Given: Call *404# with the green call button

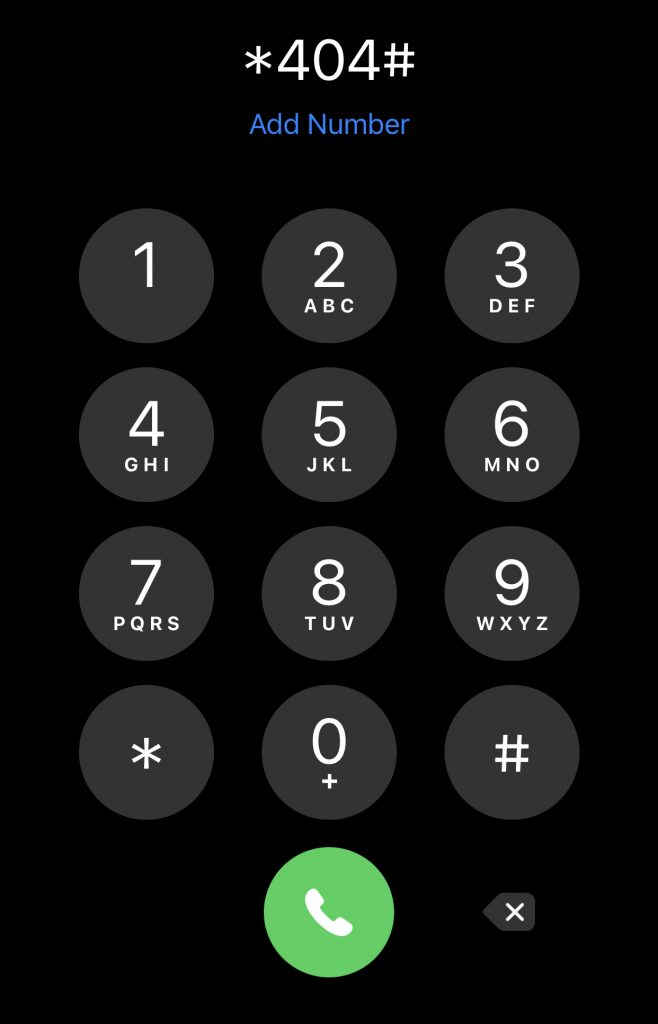Looking at the screenshot, I should point(329,911).
